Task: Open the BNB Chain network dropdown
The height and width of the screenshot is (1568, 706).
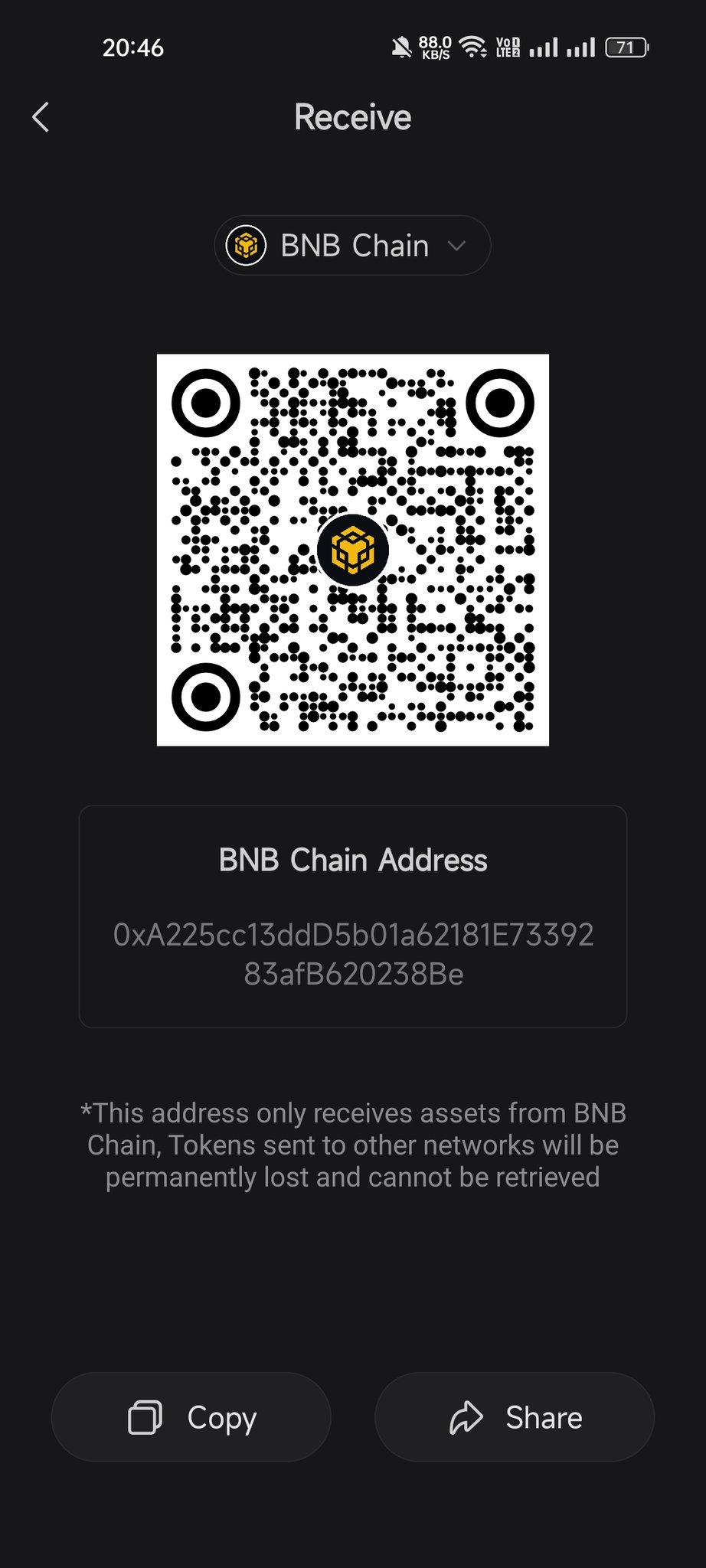Action: [x=353, y=246]
